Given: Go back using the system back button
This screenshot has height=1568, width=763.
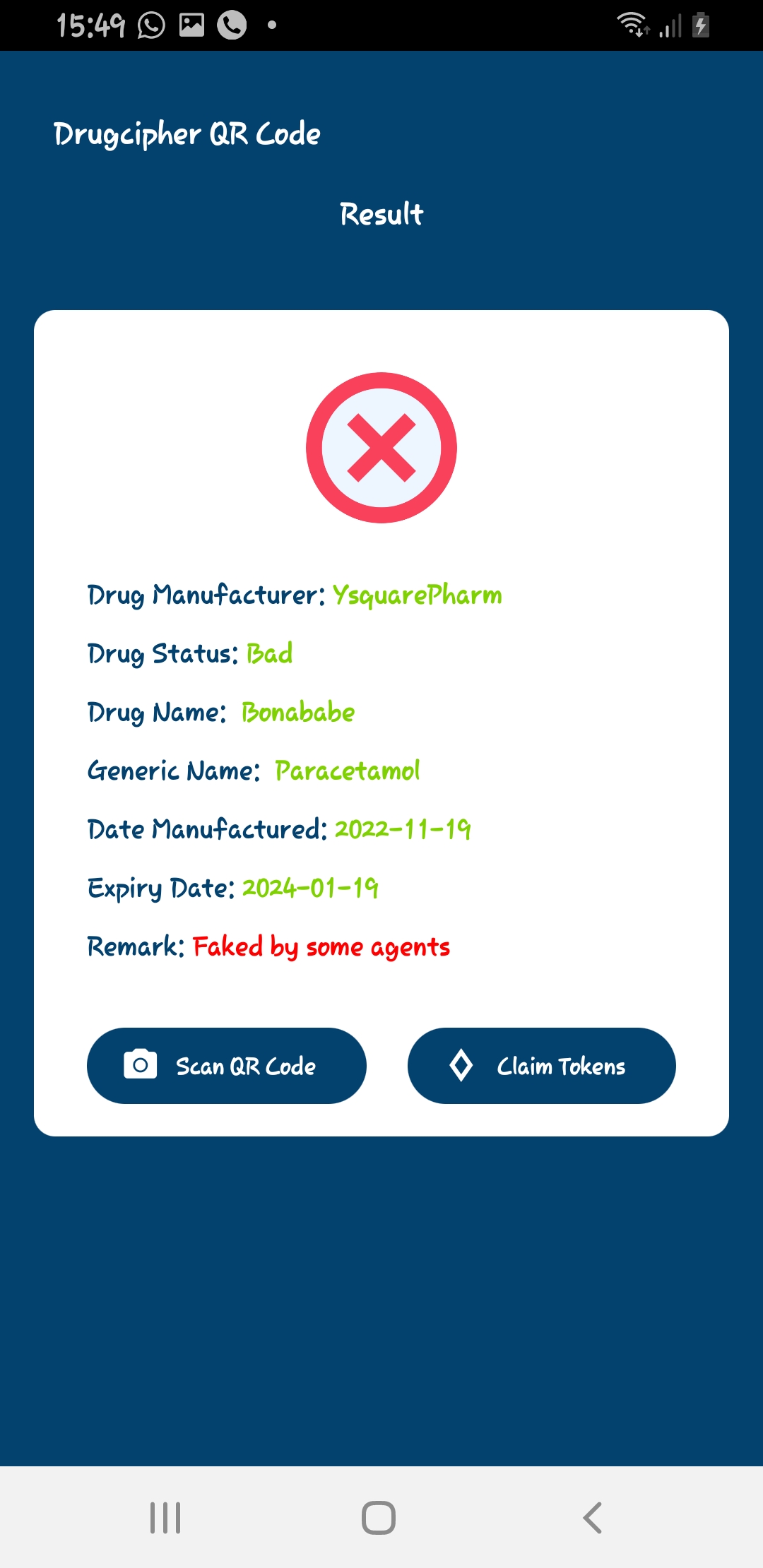Looking at the screenshot, I should pyautogui.click(x=592, y=1517).
